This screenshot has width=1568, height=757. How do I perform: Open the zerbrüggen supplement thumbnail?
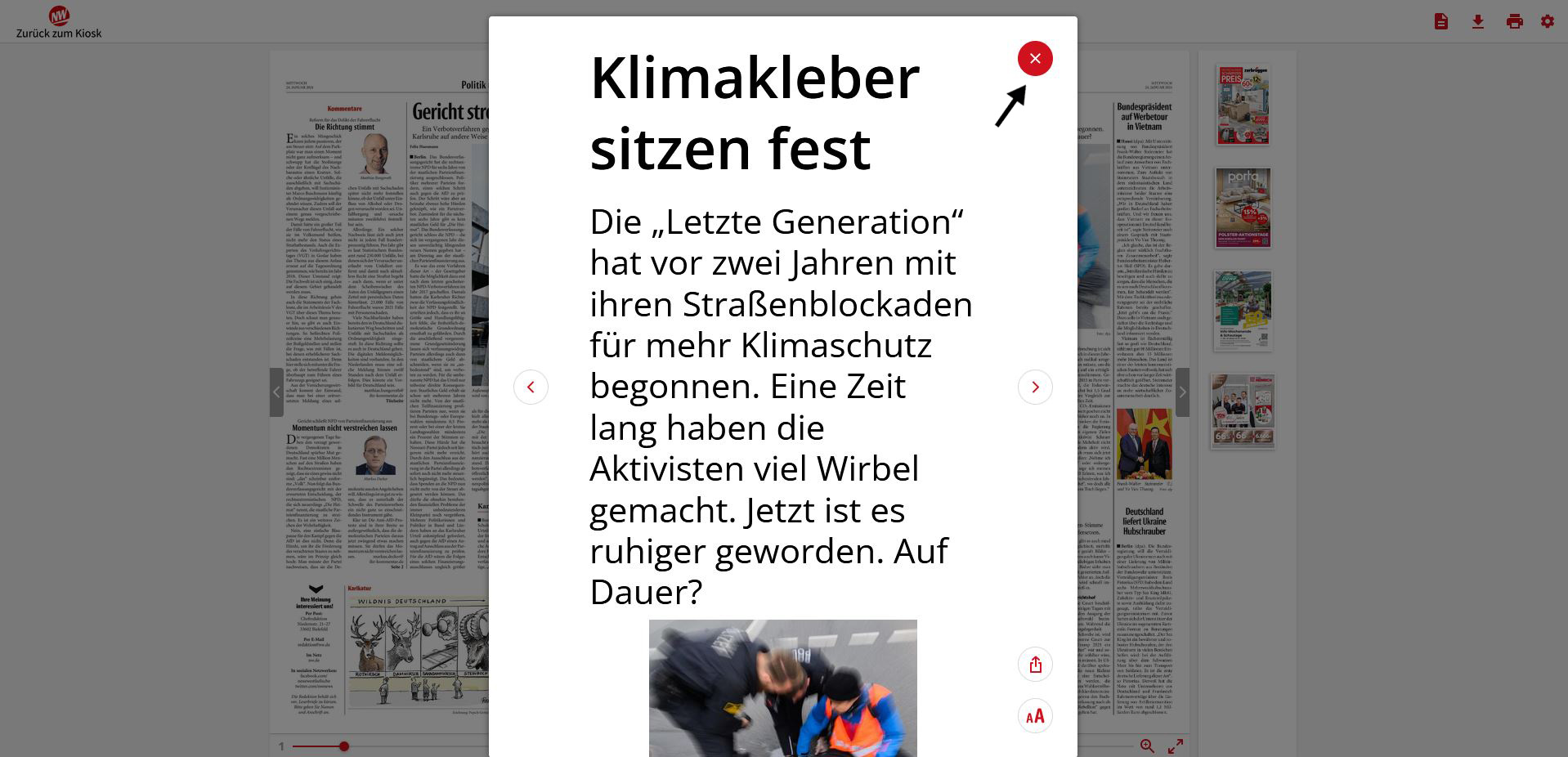1243,105
